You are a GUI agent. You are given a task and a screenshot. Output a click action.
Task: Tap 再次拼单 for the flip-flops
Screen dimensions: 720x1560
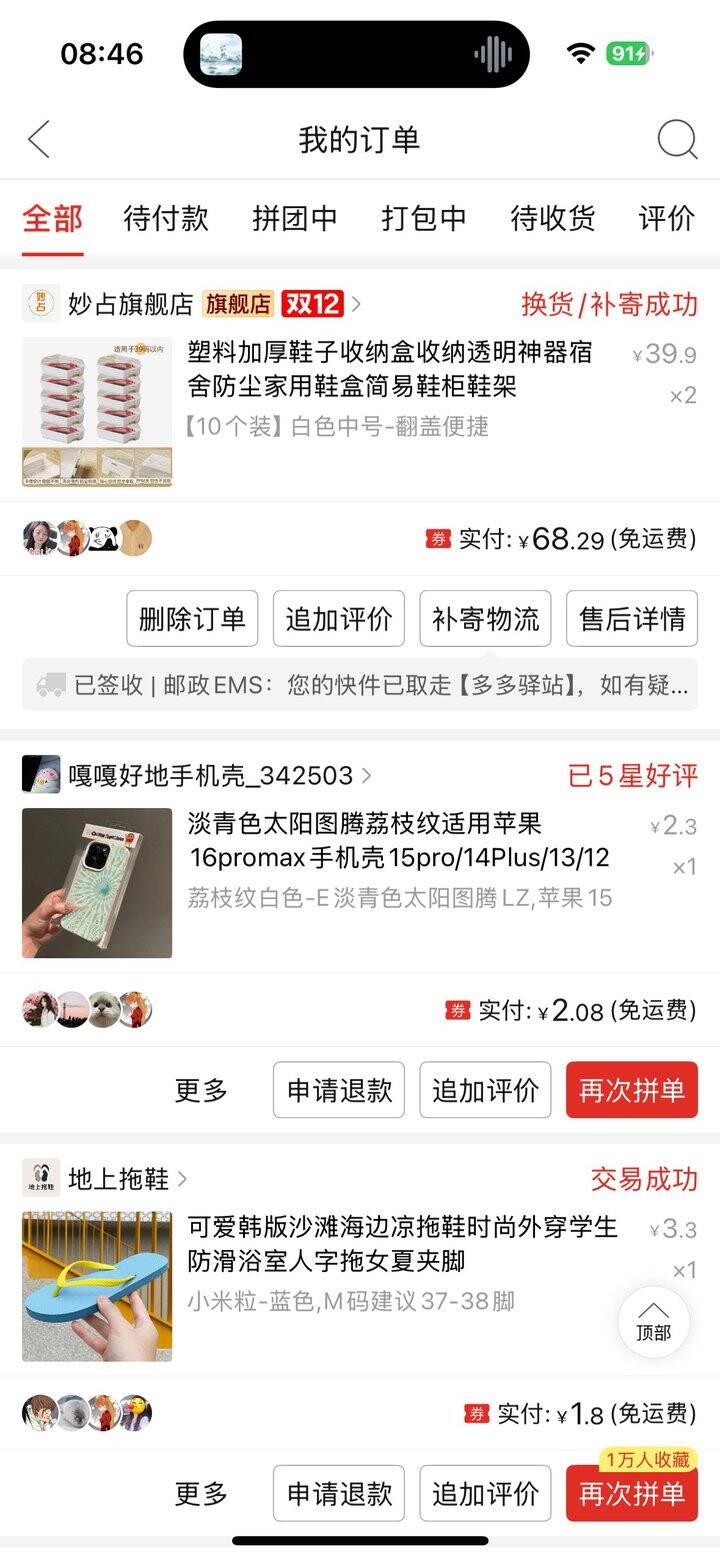pos(632,1494)
